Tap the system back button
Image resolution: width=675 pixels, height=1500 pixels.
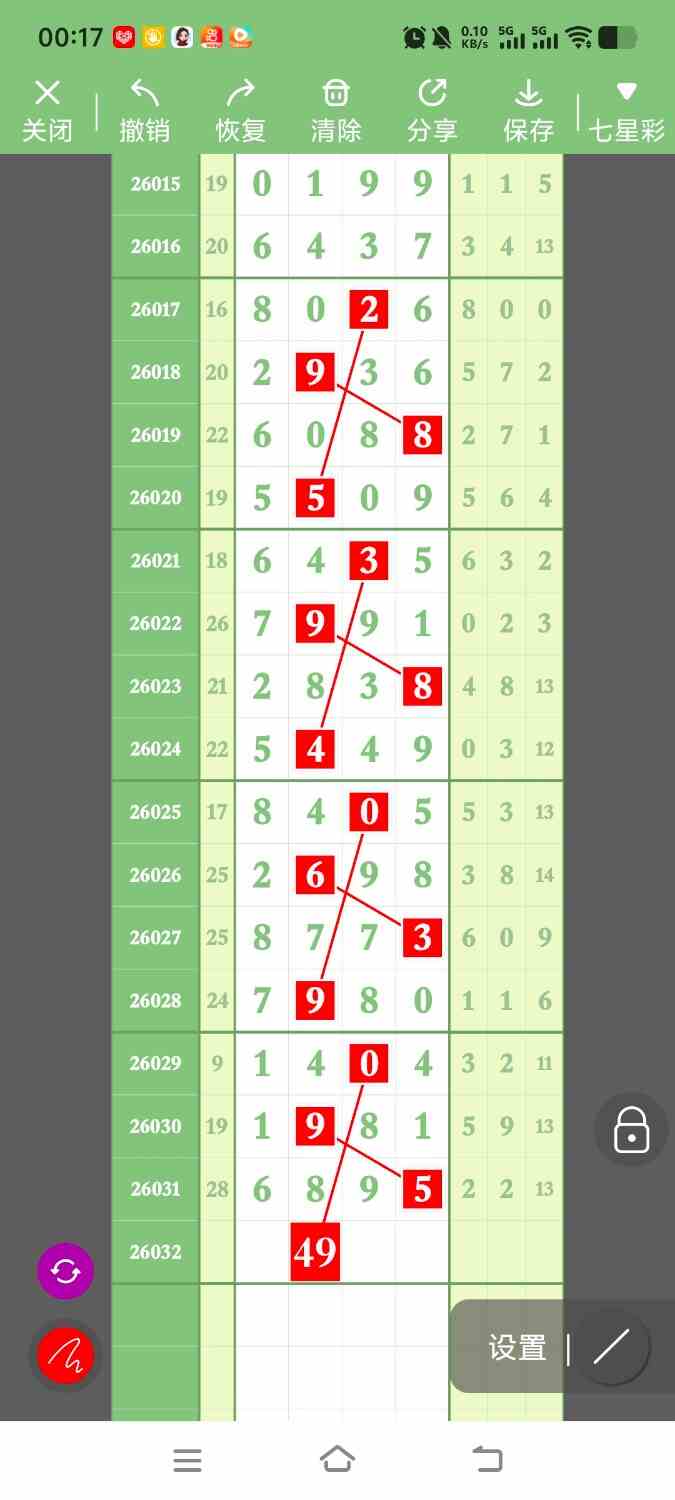tap(487, 1460)
